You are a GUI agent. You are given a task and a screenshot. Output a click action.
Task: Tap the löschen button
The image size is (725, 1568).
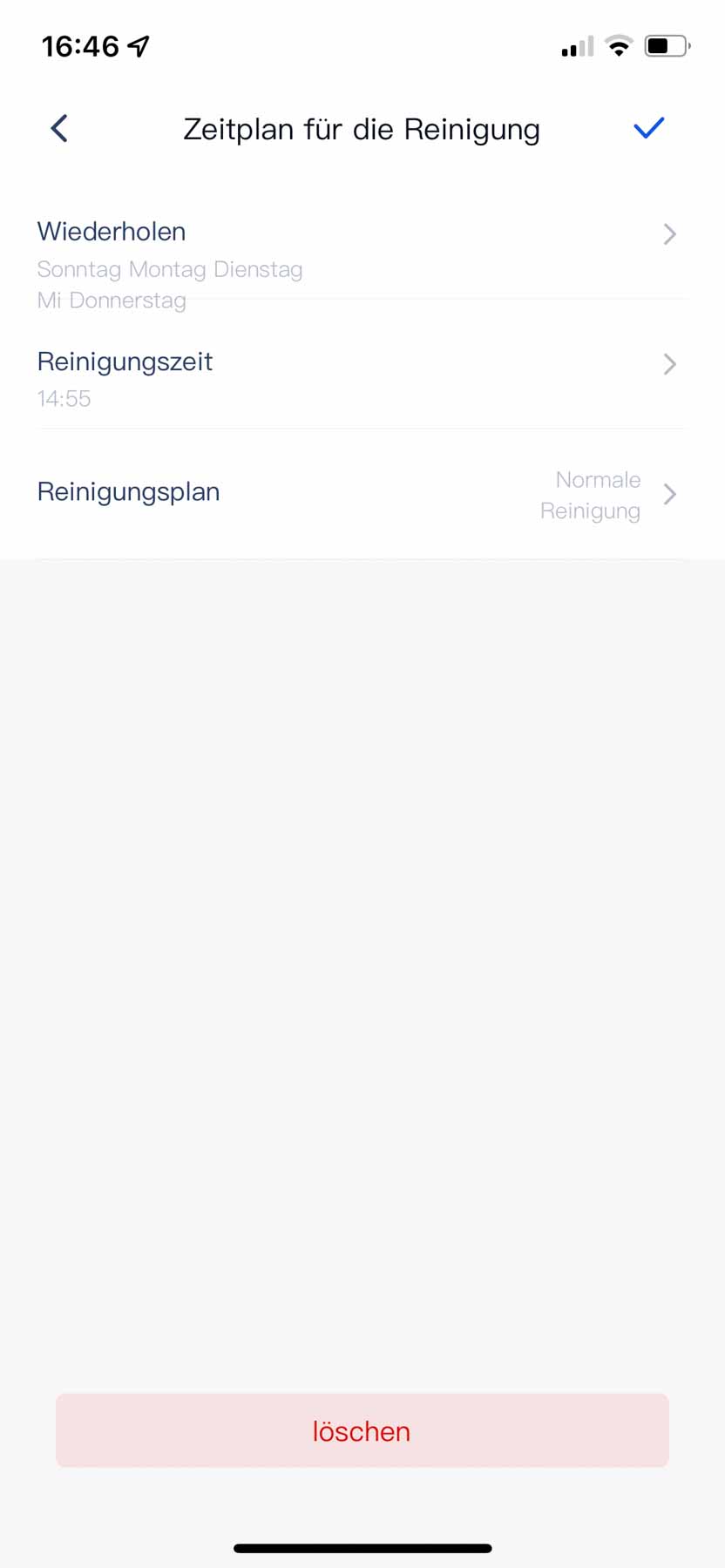point(362,1430)
